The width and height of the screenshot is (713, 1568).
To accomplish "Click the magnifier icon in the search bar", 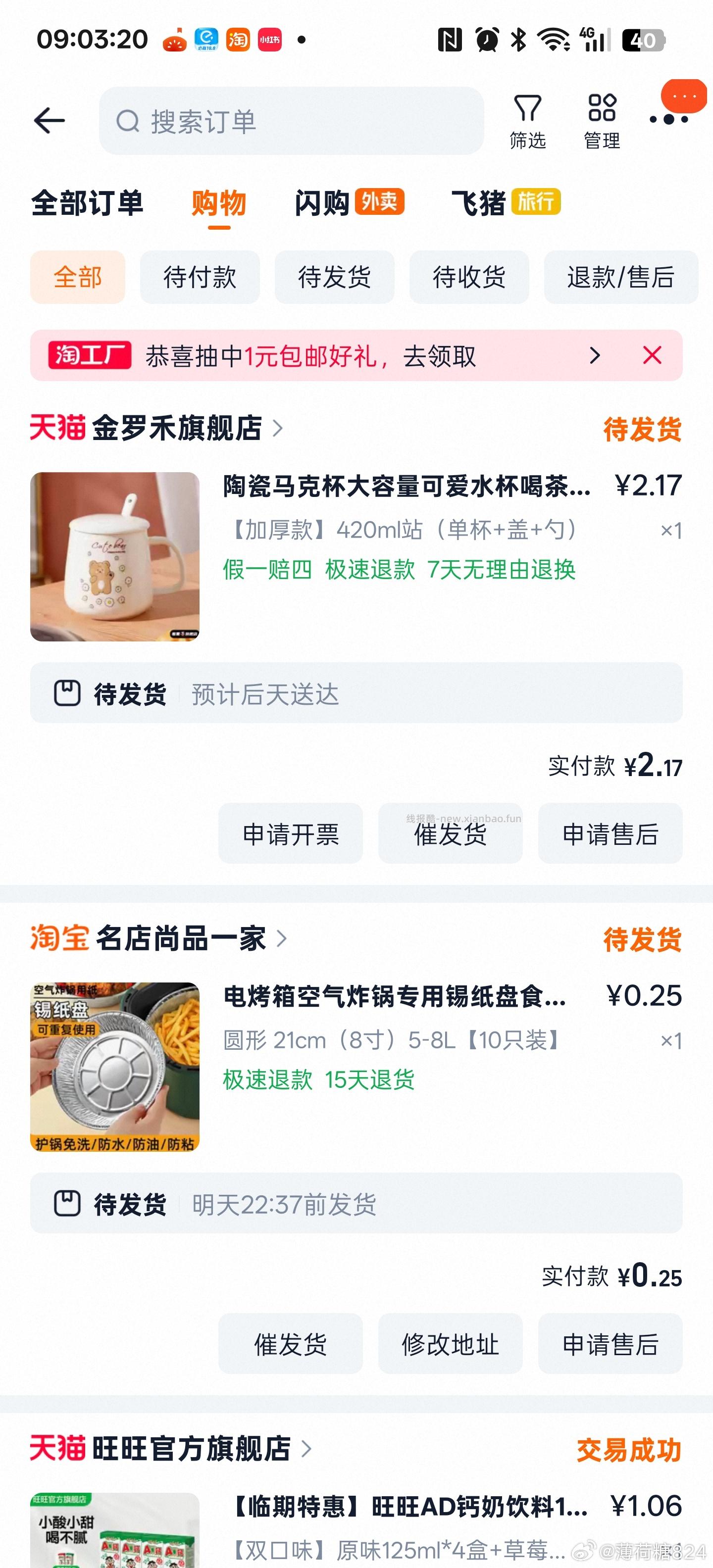I will click(128, 121).
